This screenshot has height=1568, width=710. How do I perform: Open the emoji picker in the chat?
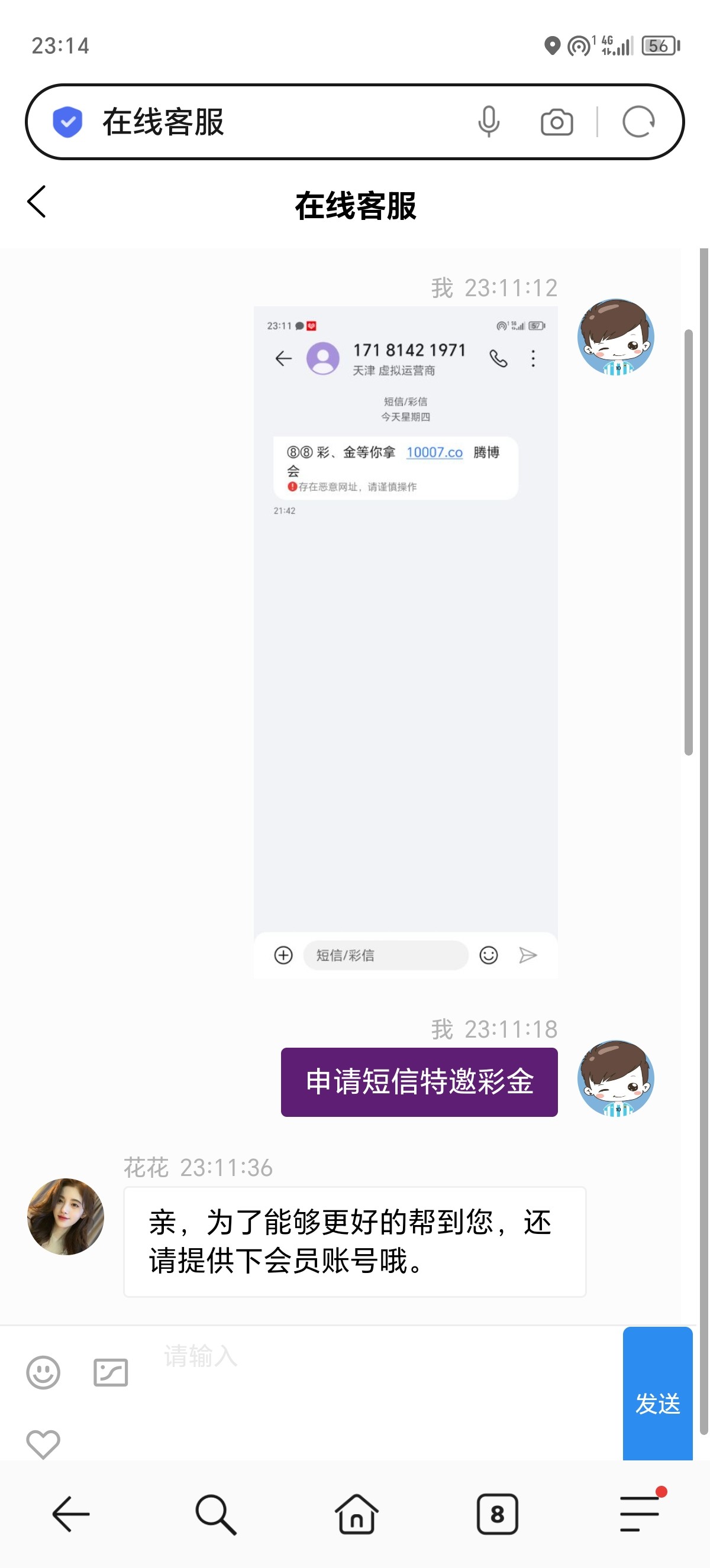43,1373
